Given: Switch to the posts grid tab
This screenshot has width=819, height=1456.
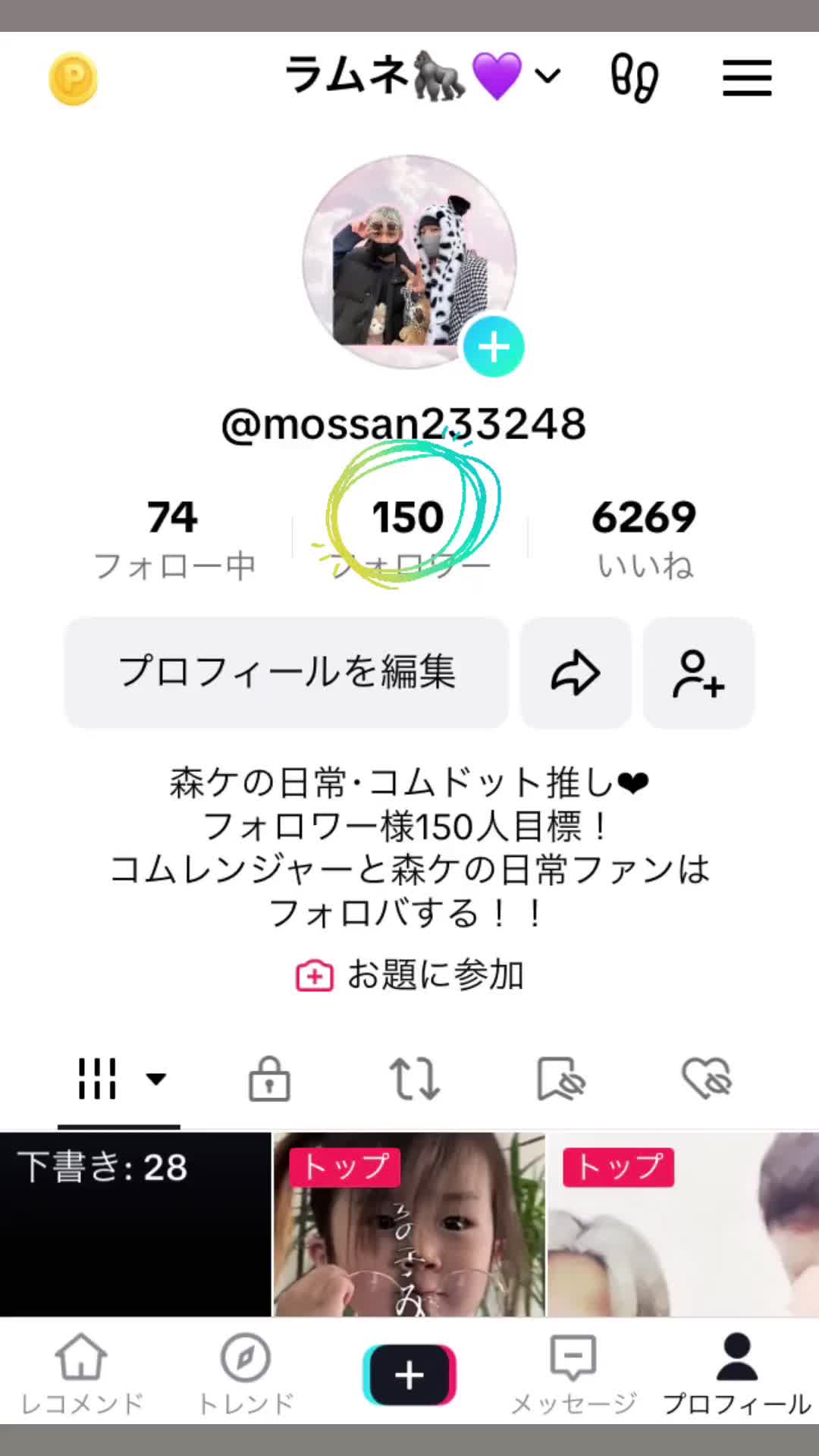Looking at the screenshot, I should [119, 1078].
